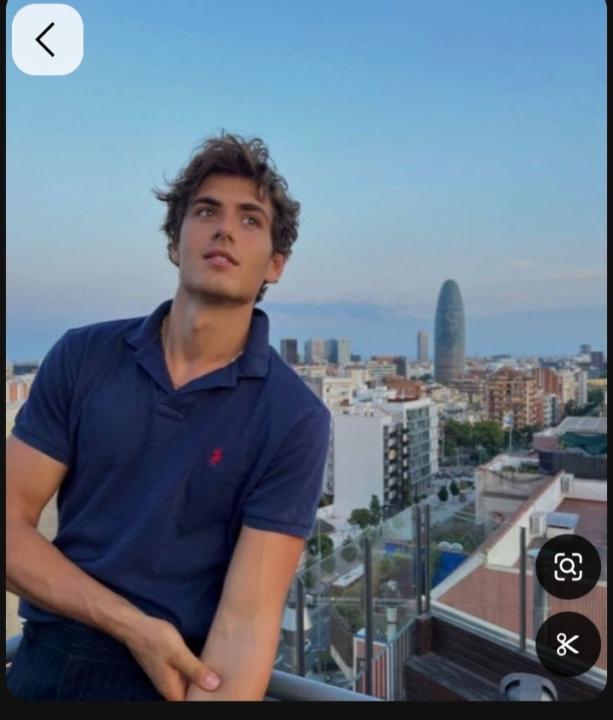Open the visual search scan icon

click(568, 567)
